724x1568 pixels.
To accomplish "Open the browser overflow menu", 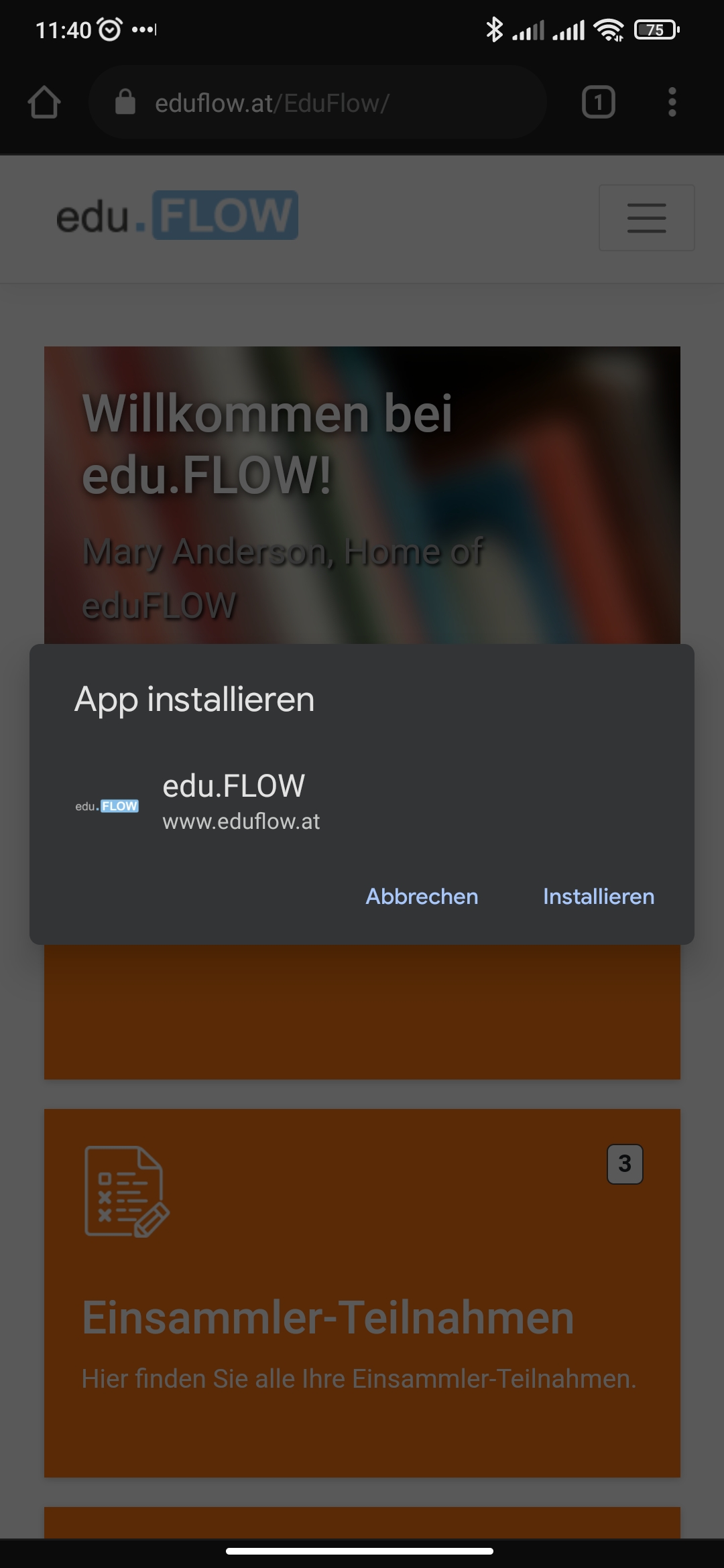I will (672, 103).
